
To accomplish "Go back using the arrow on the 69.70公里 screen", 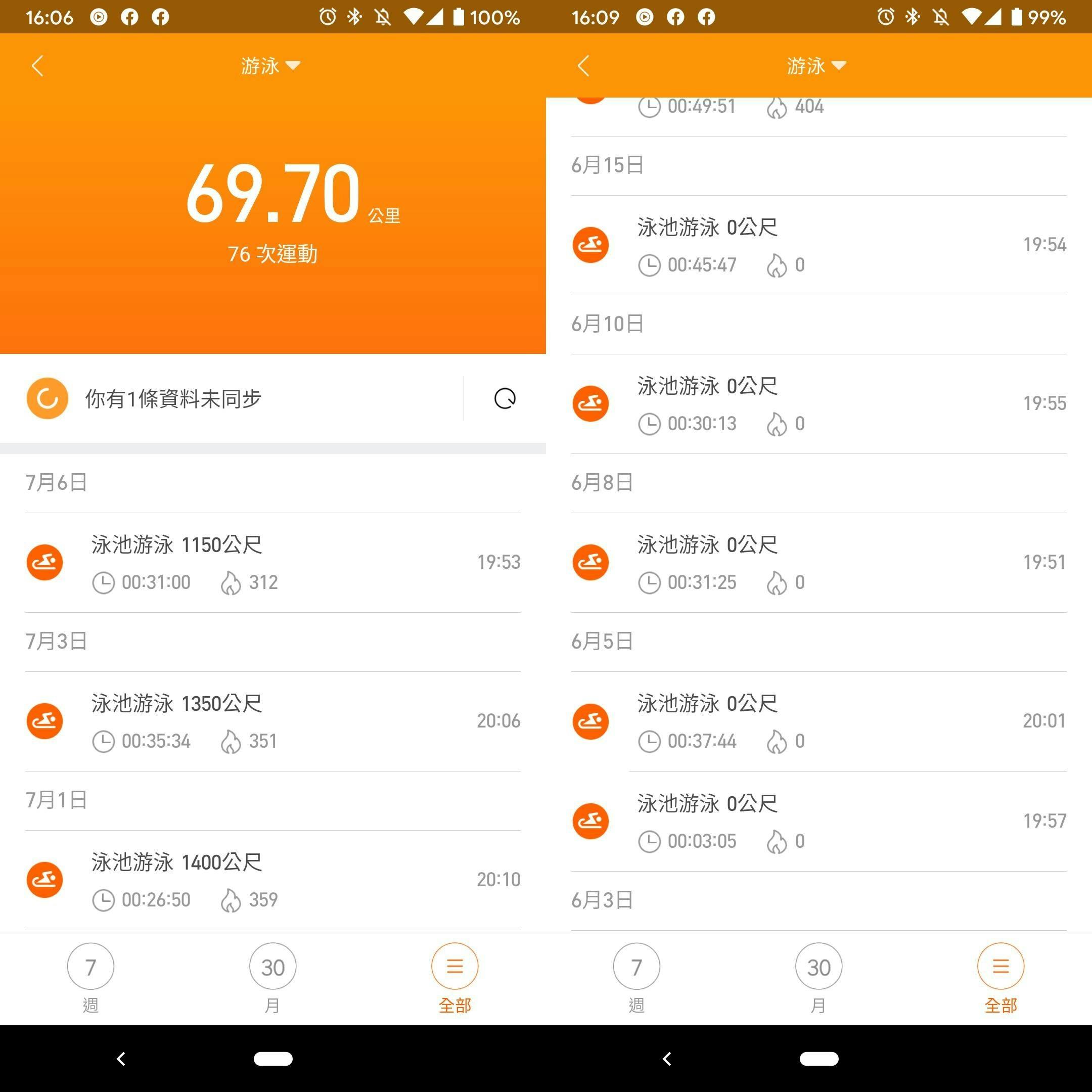I will (37, 66).
